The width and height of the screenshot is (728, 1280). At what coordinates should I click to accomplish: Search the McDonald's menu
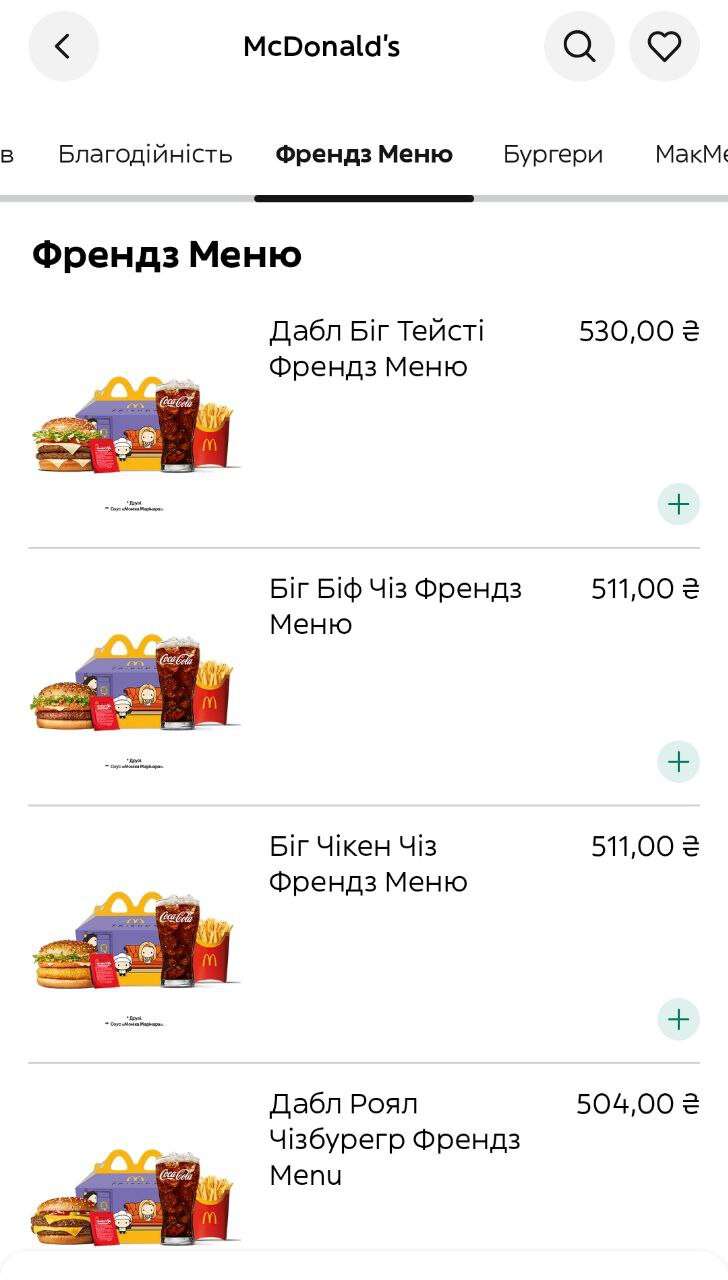579,46
